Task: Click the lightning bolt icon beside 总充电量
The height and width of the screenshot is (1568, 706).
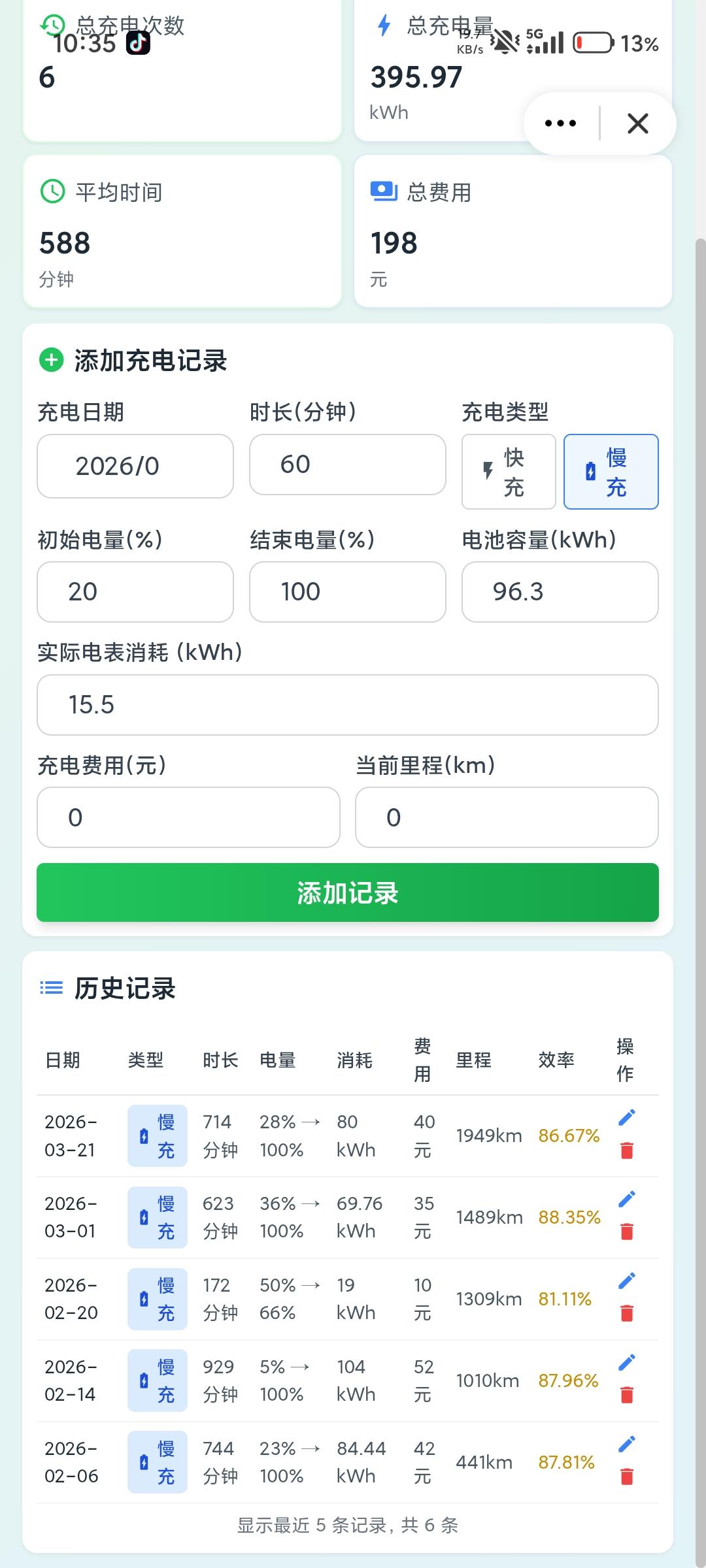Action: [384, 26]
